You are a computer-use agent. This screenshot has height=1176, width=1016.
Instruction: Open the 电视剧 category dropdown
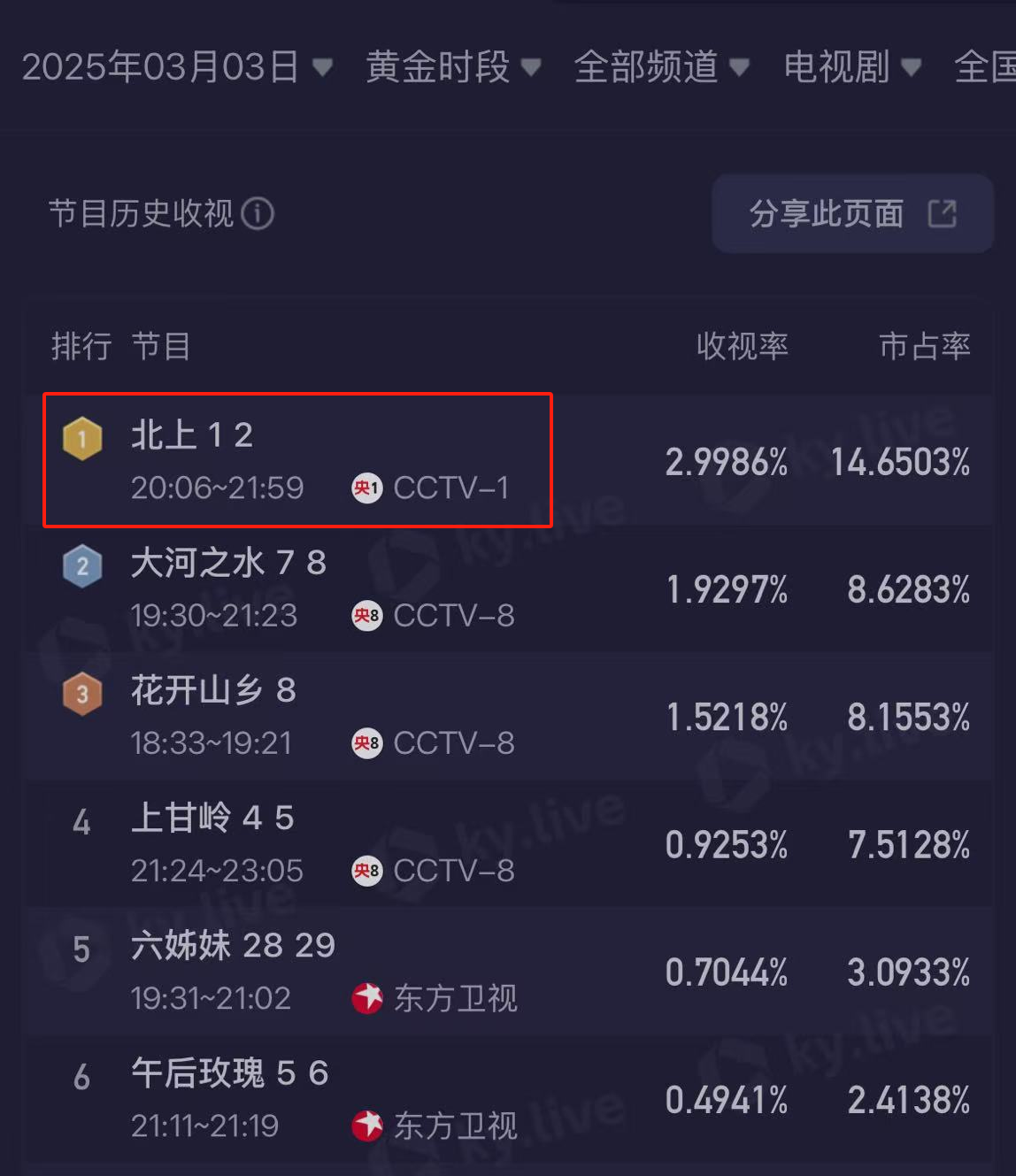[850, 68]
